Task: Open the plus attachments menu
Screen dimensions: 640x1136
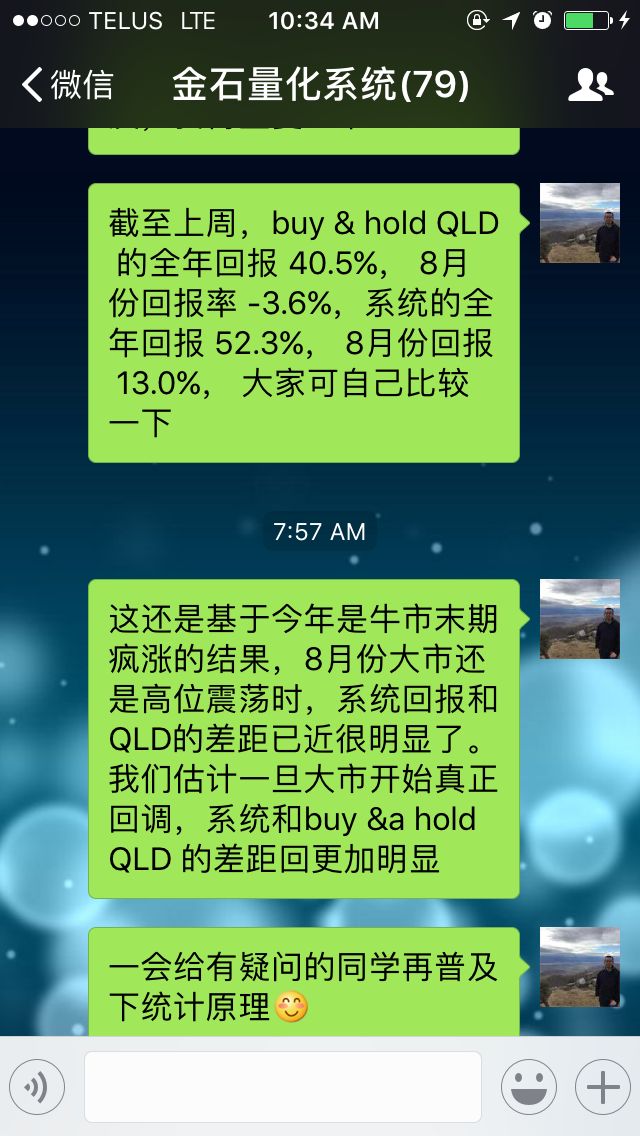Action: pos(603,1087)
